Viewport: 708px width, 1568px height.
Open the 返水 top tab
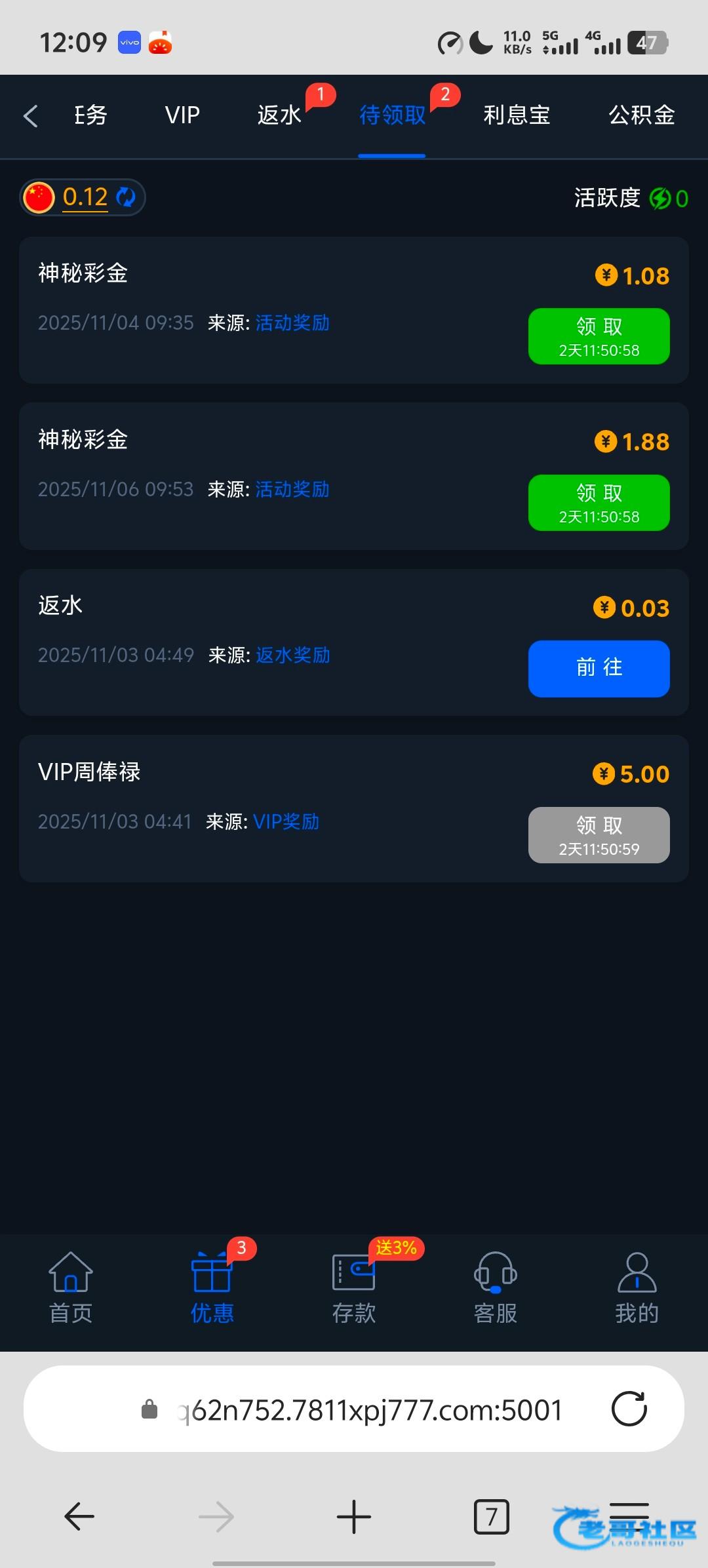tap(279, 115)
